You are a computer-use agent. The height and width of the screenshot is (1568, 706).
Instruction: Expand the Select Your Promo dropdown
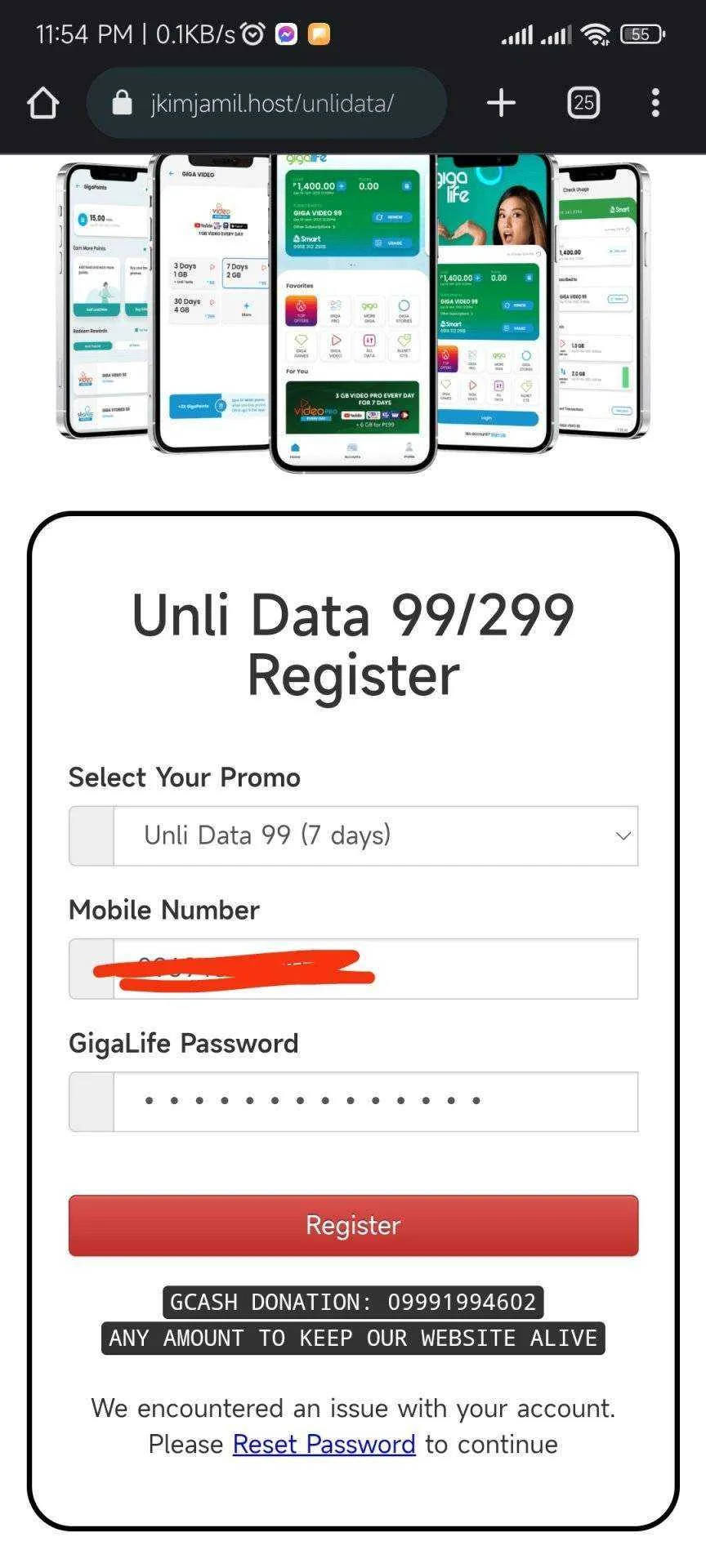374,835
